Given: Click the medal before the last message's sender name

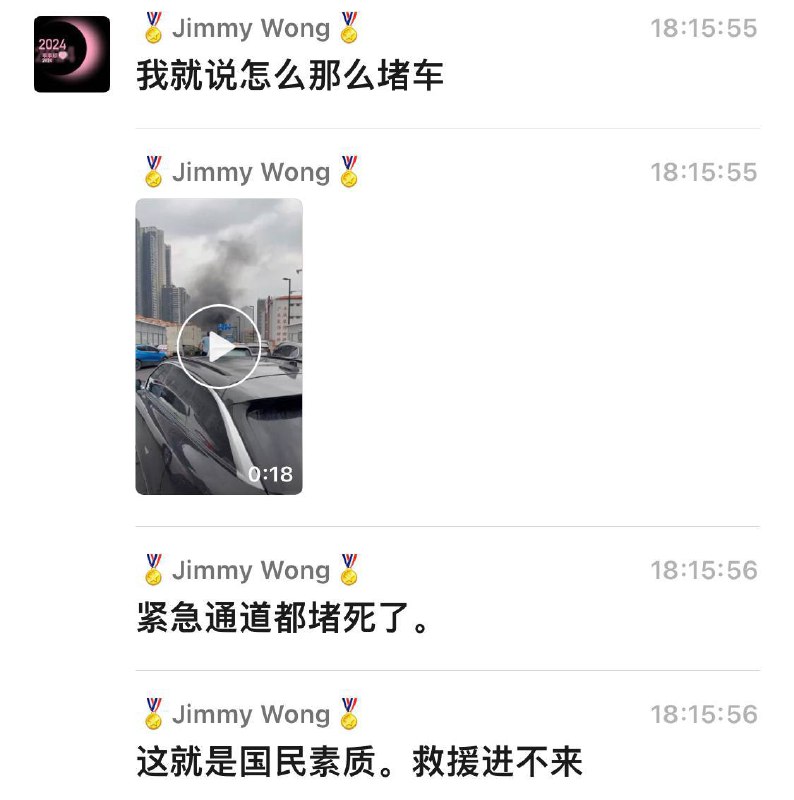Looking at the screenshot, I should (x=151, y=714).
